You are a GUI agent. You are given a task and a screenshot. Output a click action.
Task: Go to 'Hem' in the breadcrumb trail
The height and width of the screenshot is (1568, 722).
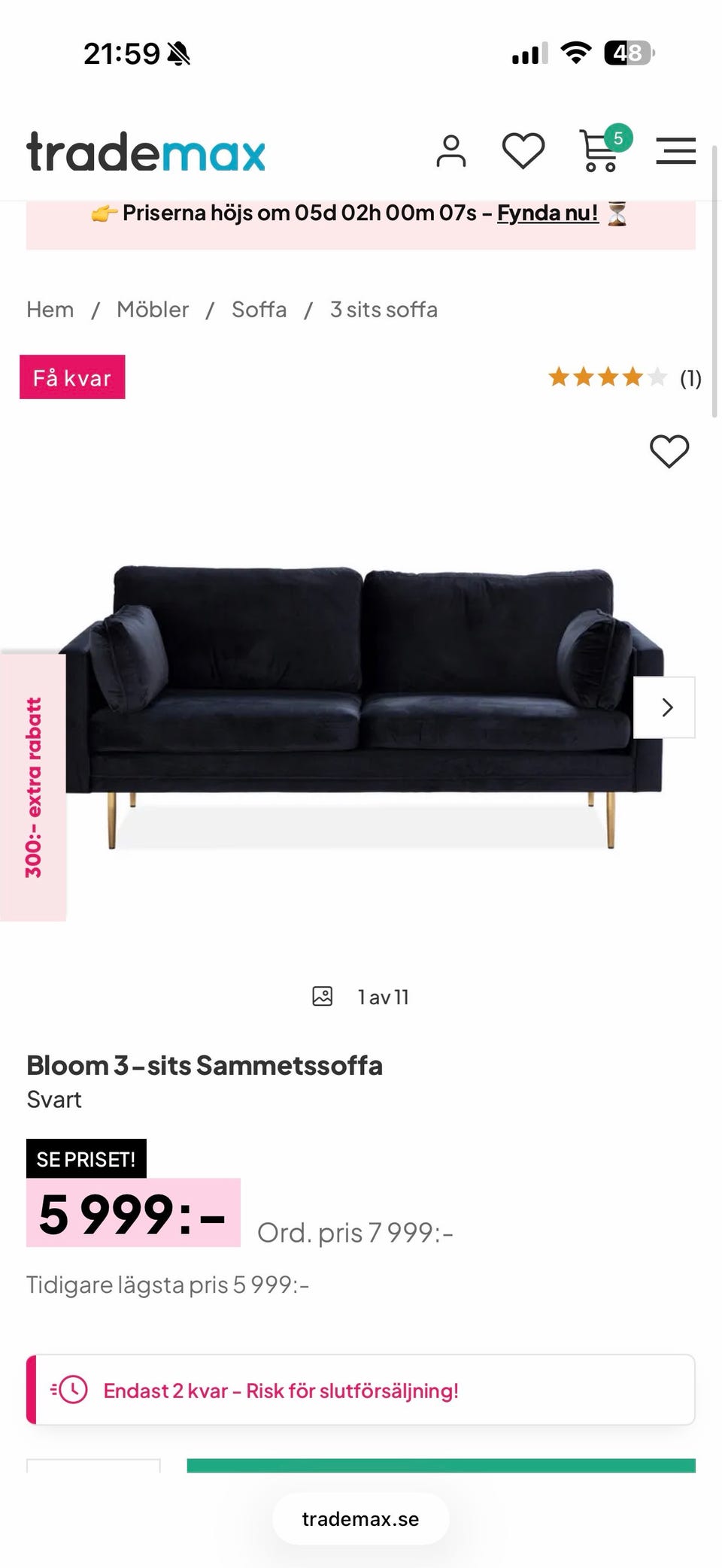tap(50, 308)
